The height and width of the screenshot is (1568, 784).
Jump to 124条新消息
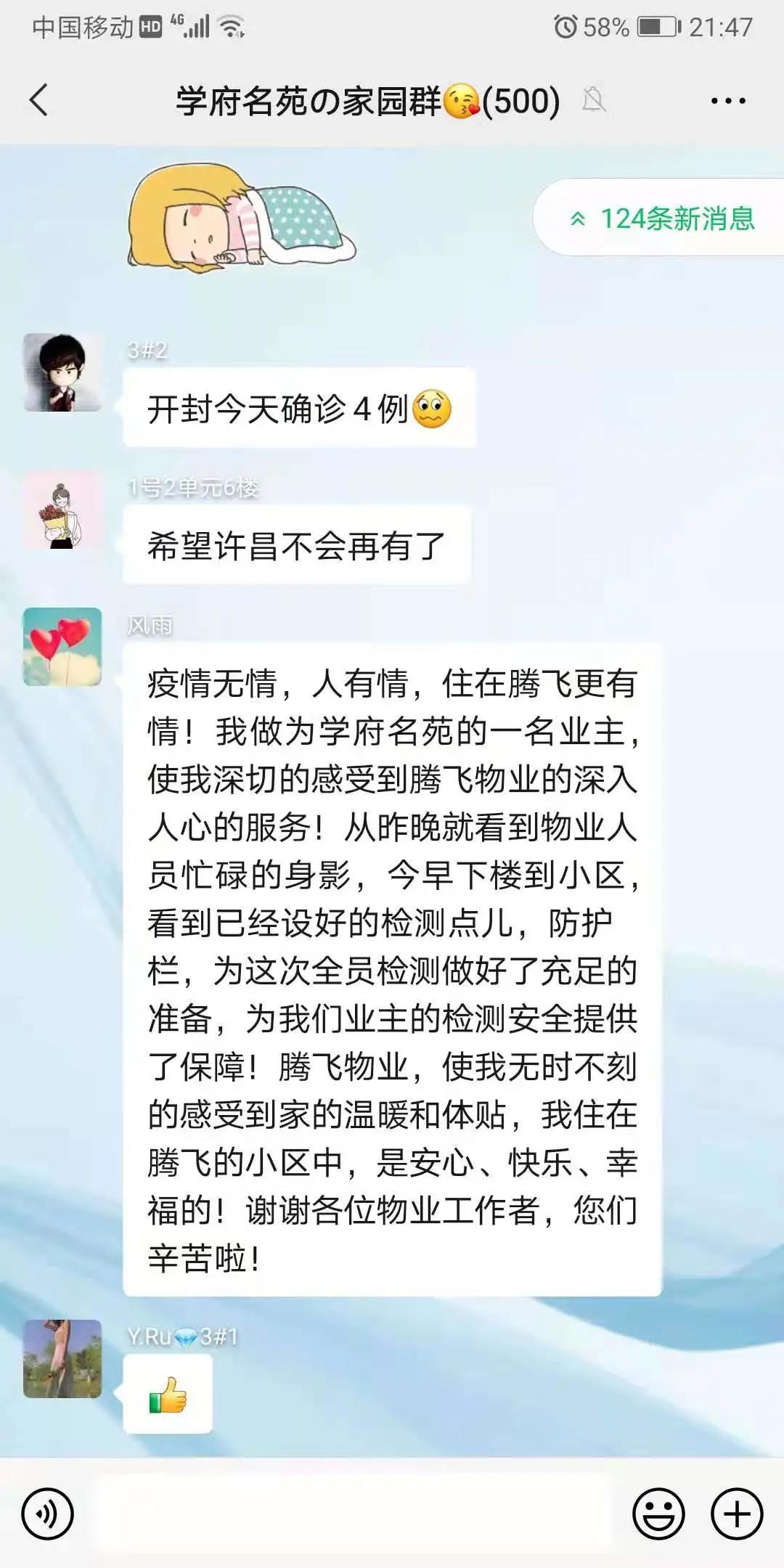[x=663, y=218]
